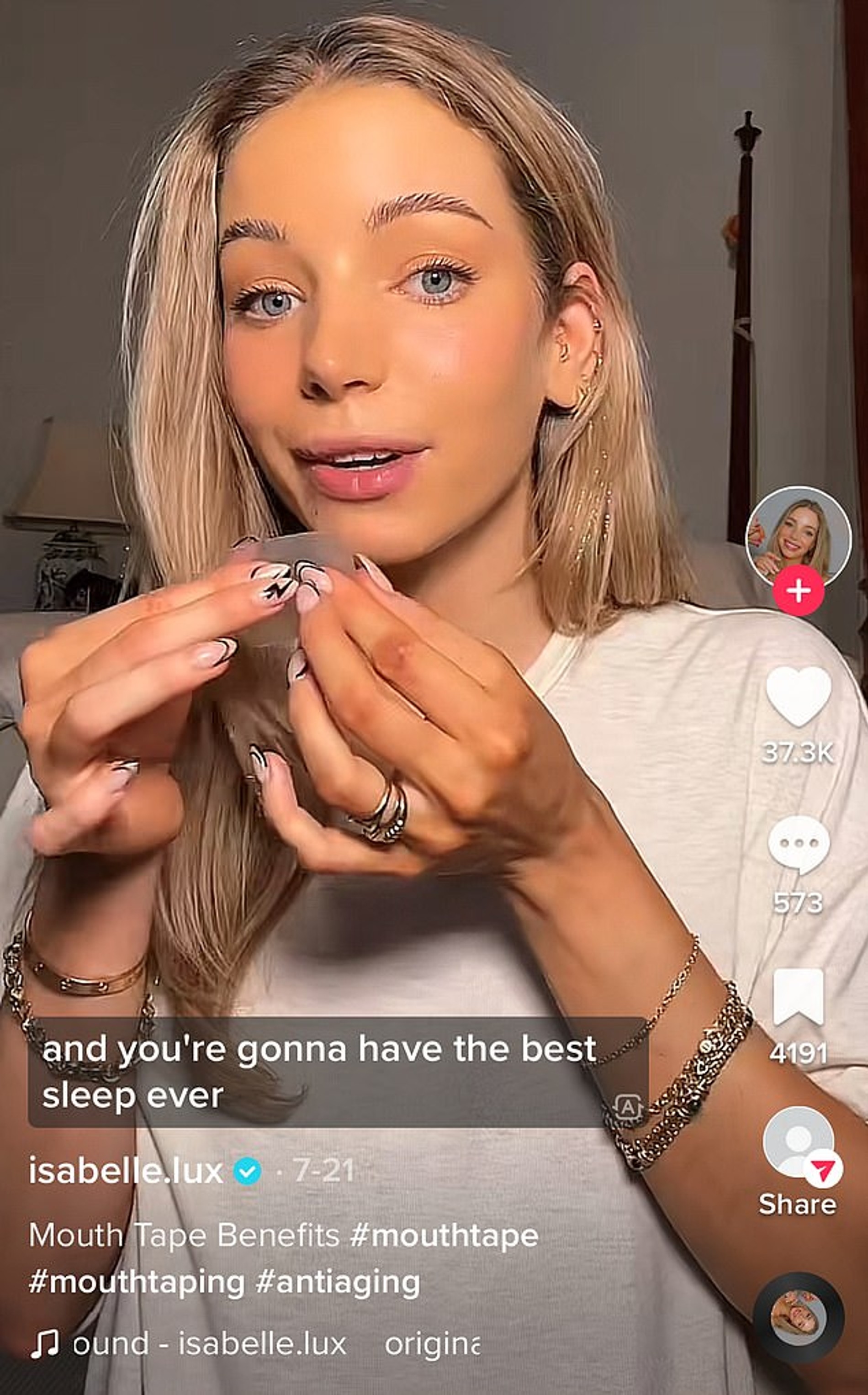Share this video
This screenshot has height=1395, width=868.
point(798,1149)
